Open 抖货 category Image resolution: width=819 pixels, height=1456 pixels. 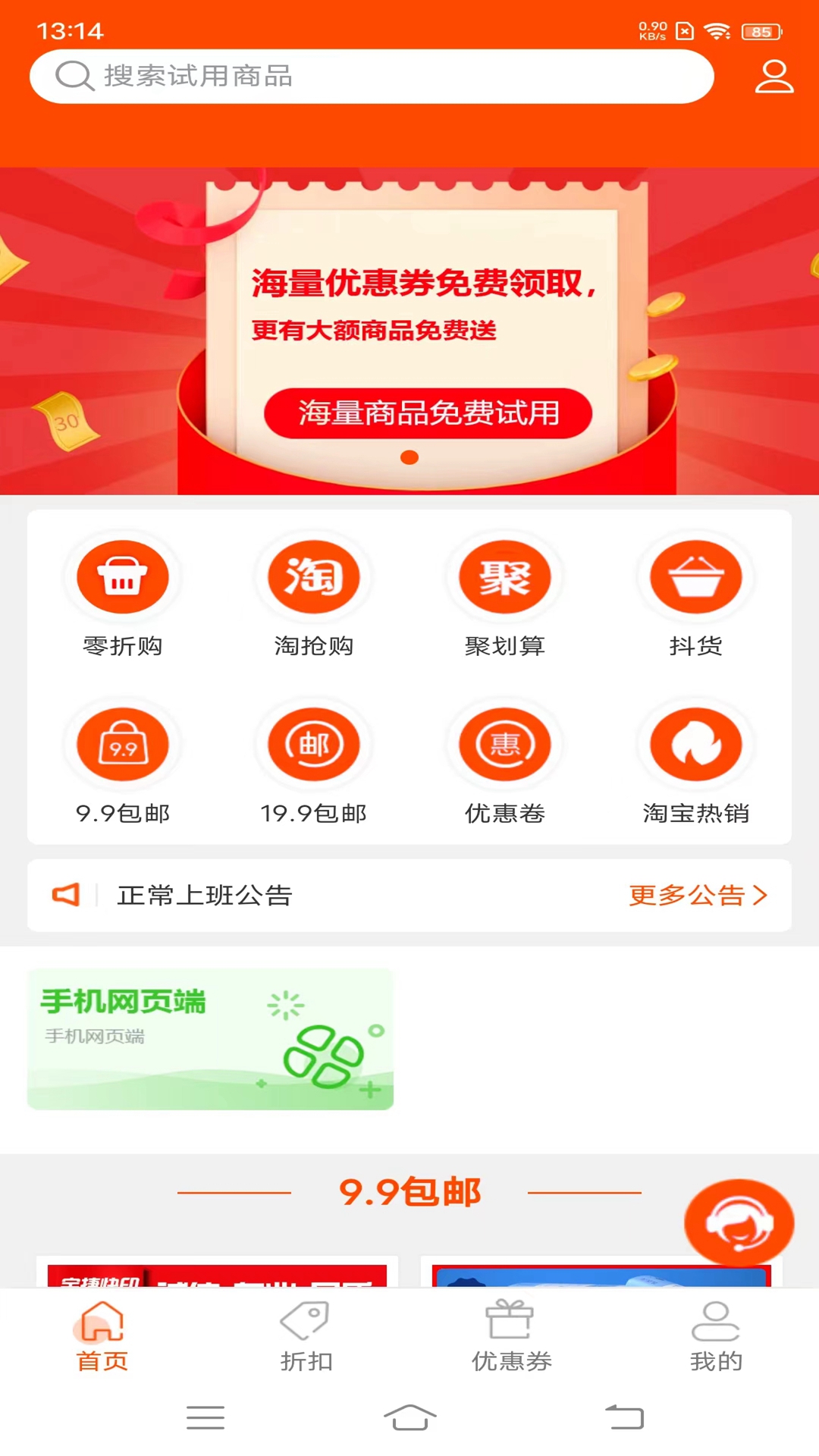tap(696, 577)
